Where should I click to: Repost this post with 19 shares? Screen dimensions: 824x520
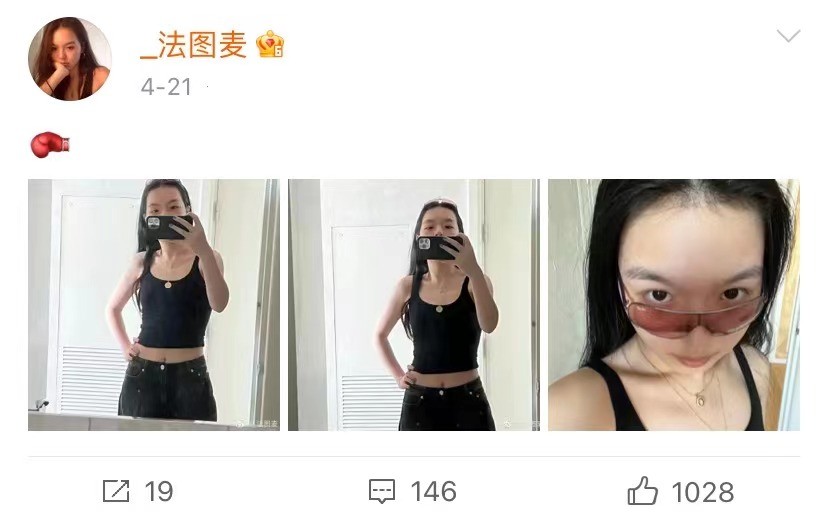point(138,492)
